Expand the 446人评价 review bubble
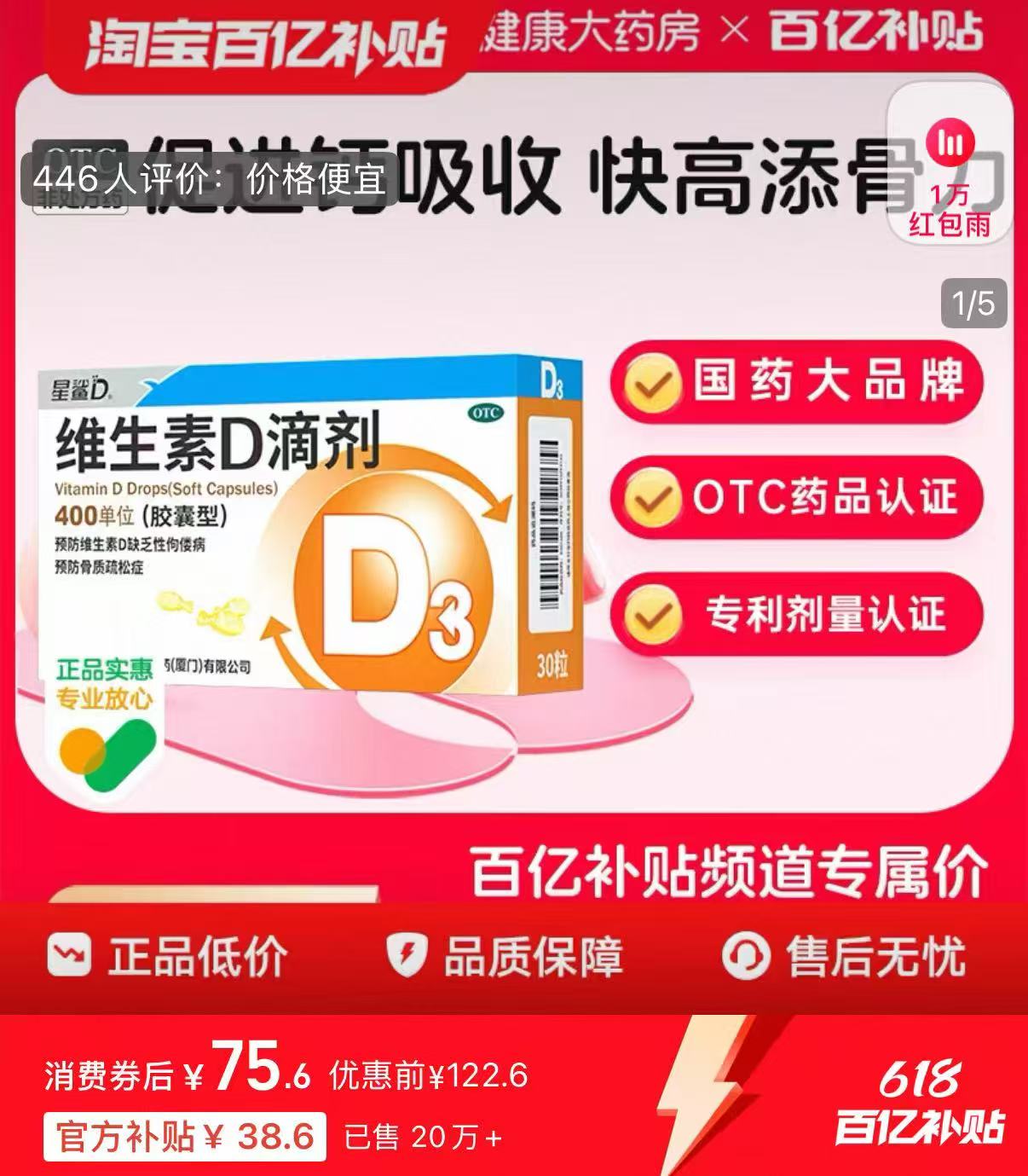This screenshot has width=1028, height=1176. [x=211, y=179]
